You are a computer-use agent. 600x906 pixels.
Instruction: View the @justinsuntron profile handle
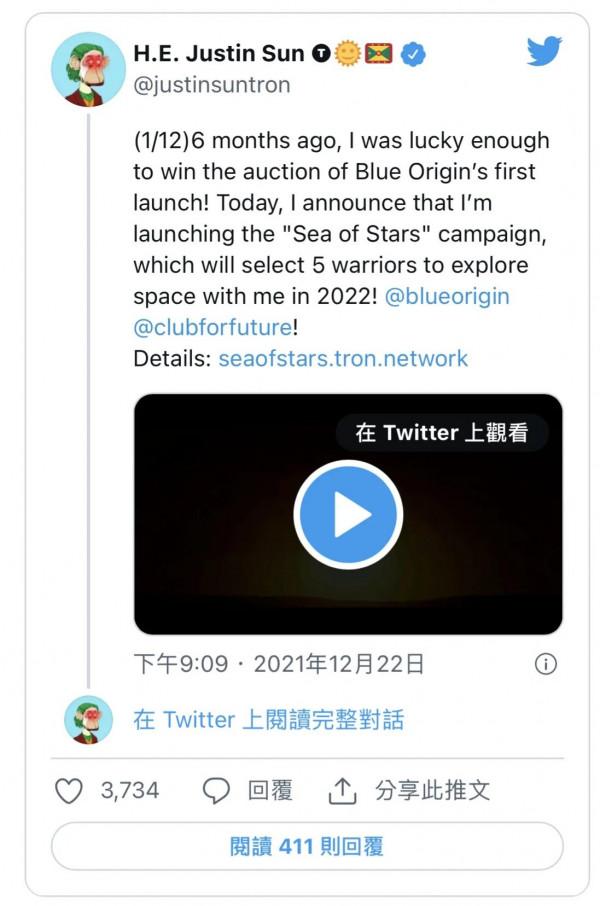[211, 85]
